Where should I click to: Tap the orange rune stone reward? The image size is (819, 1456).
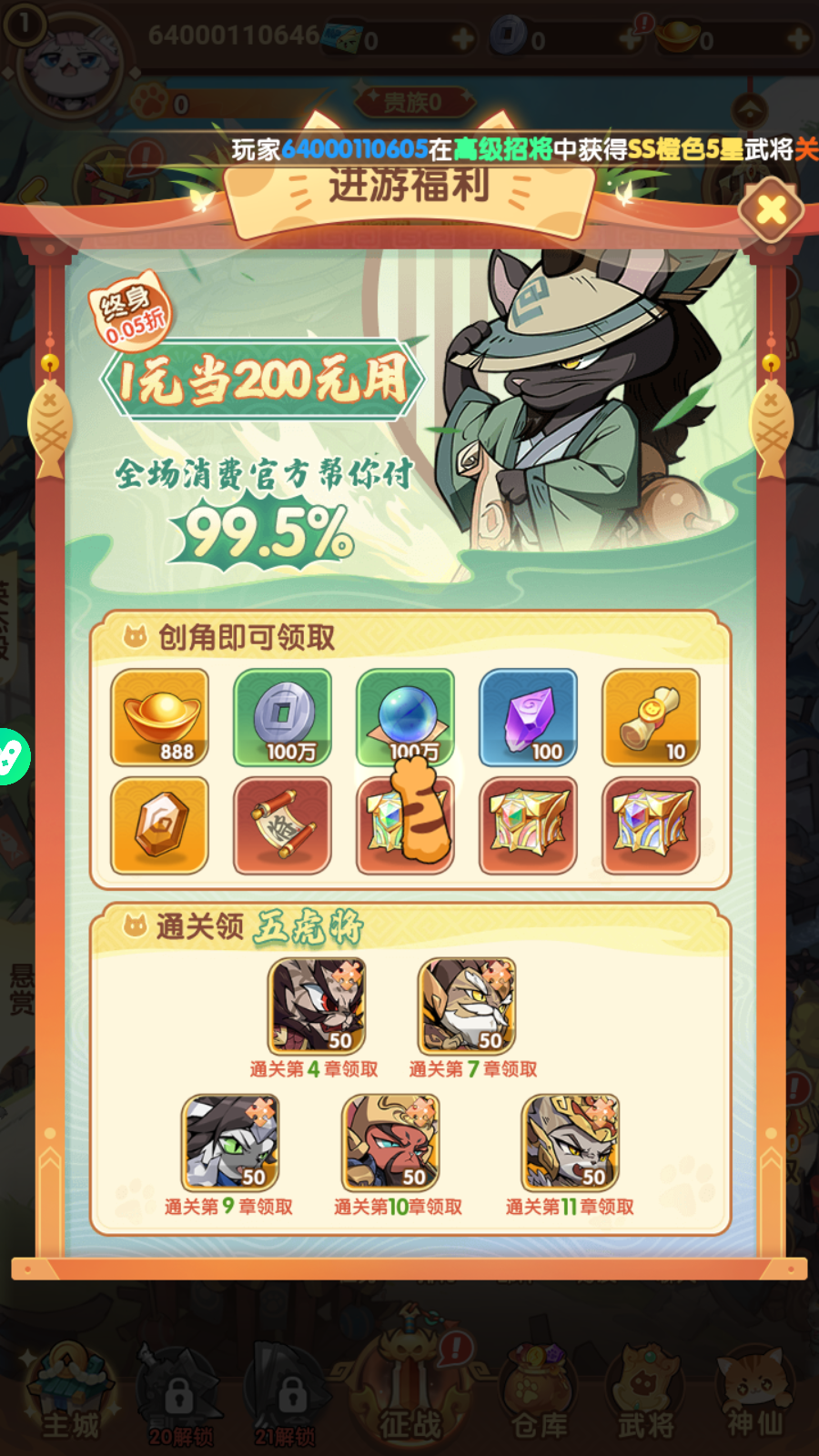pyautogui.click(x=160, y=825)
